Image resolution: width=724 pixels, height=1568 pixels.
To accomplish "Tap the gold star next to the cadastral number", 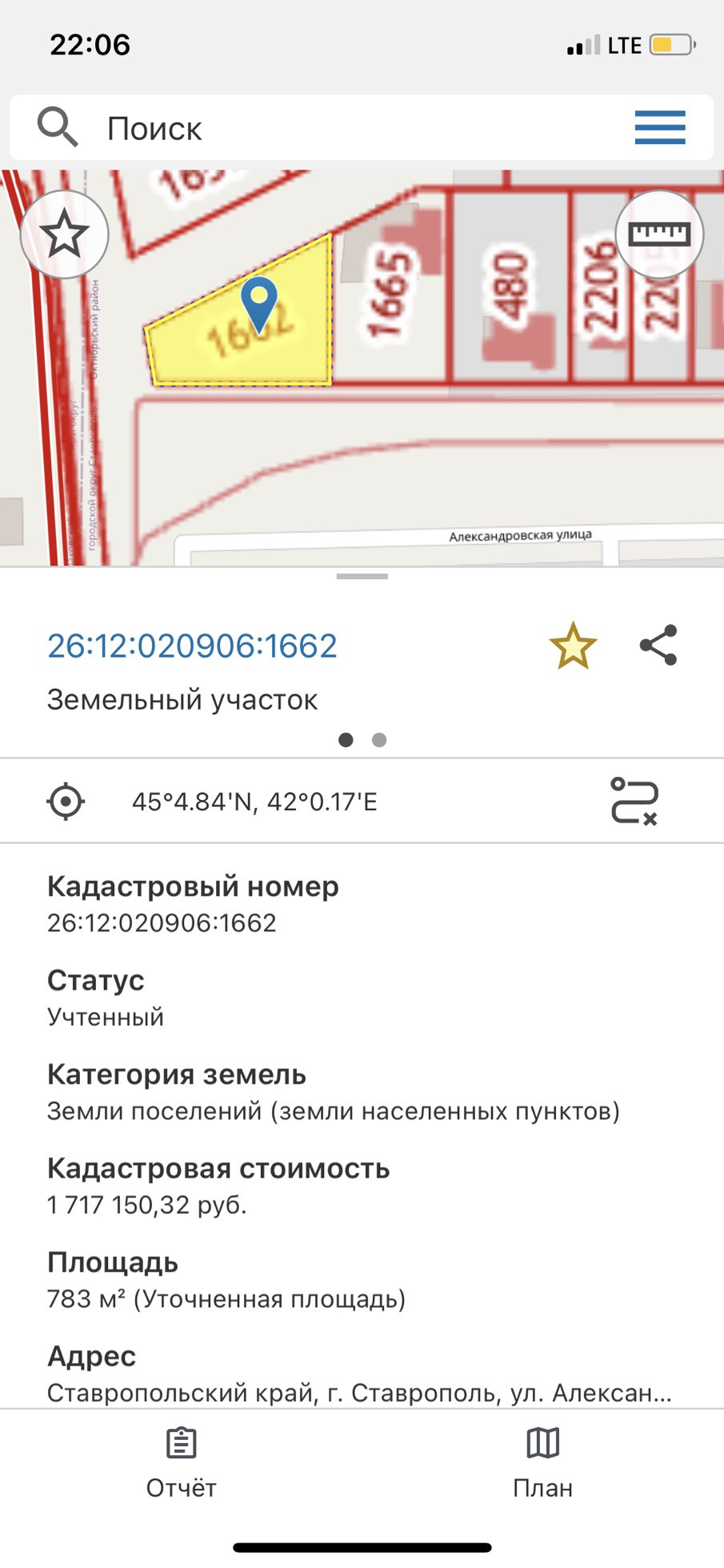I will point(573,646).
